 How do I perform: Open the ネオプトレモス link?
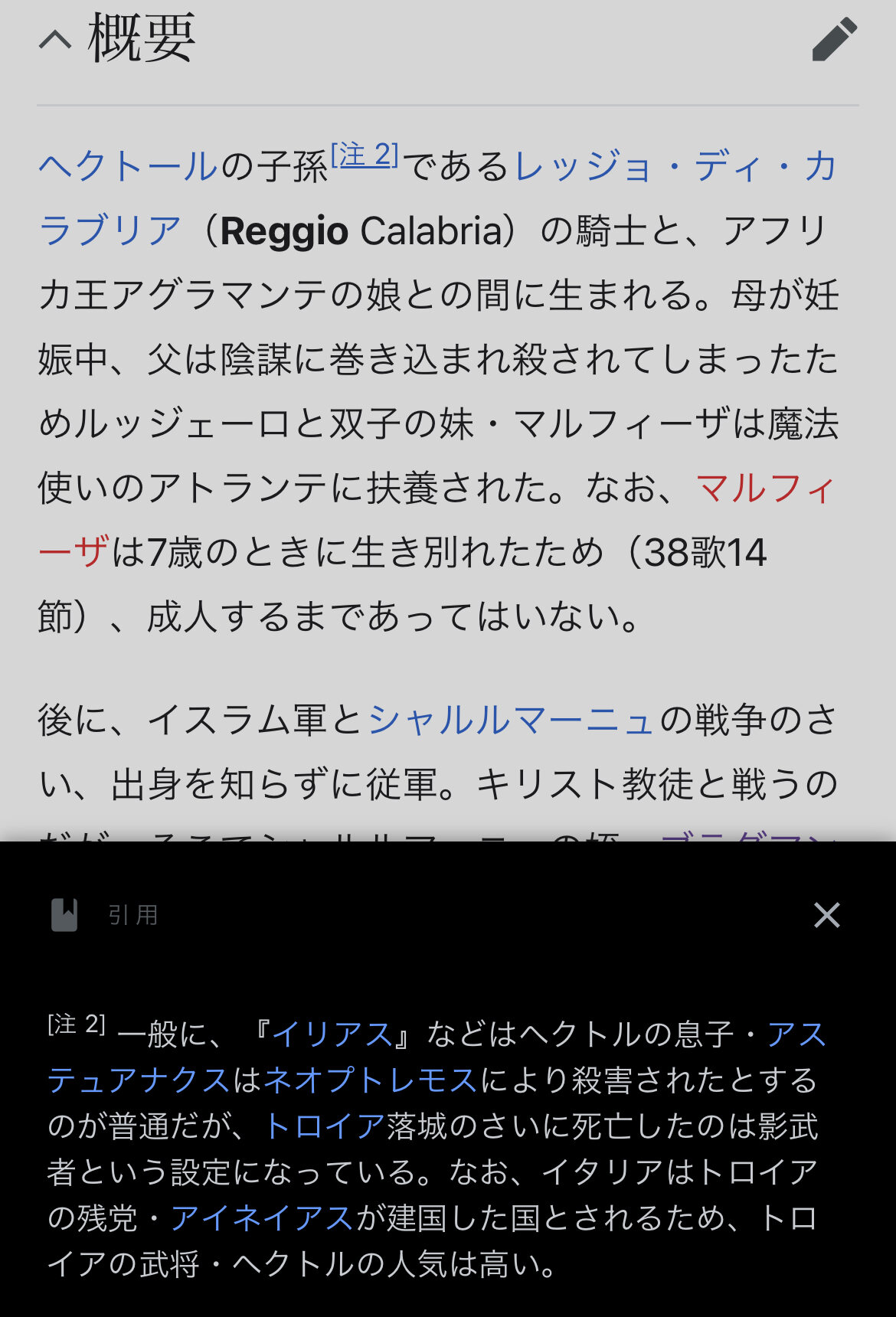(x=371, y=1080)
